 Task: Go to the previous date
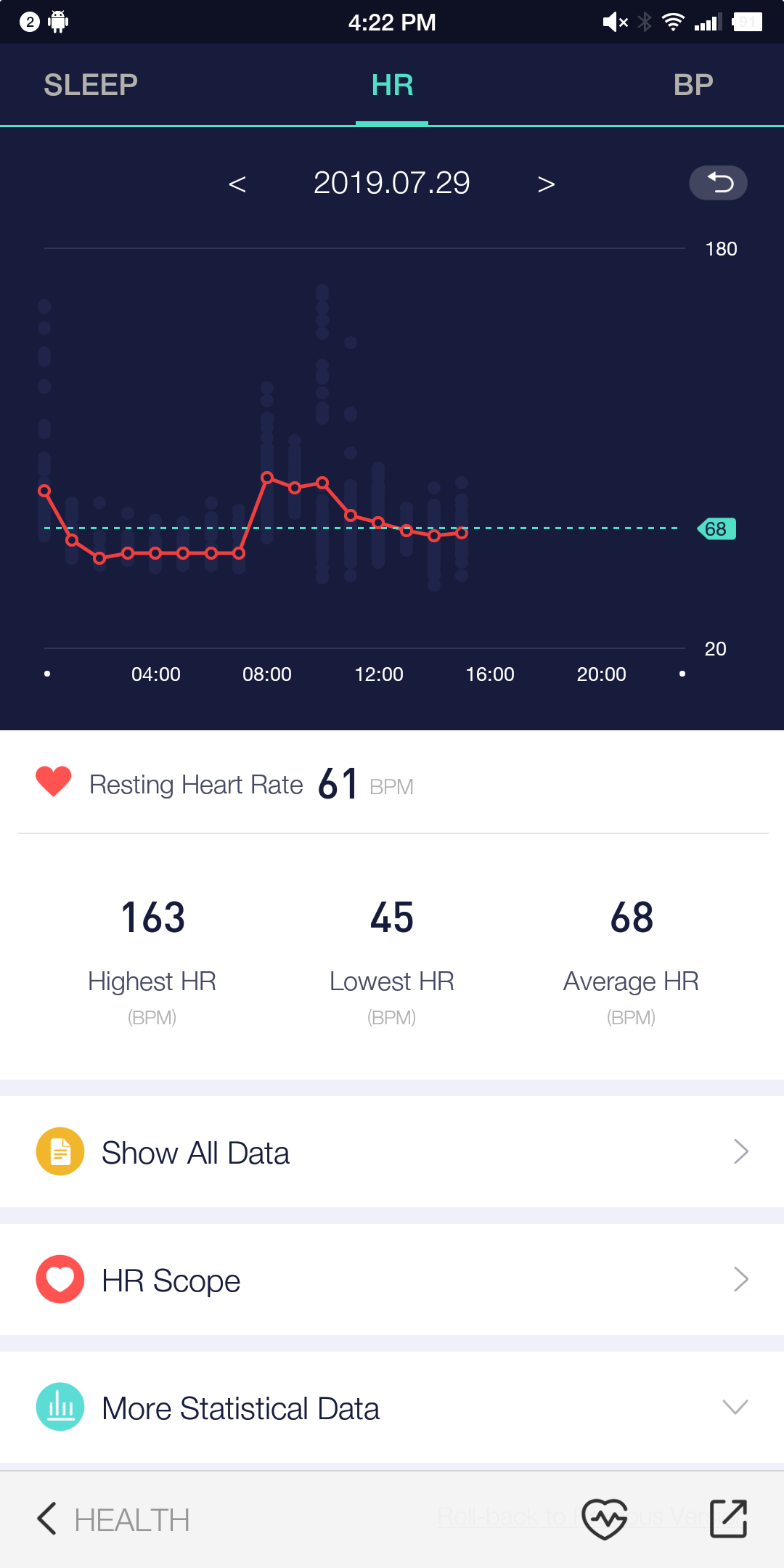[237, 184]
